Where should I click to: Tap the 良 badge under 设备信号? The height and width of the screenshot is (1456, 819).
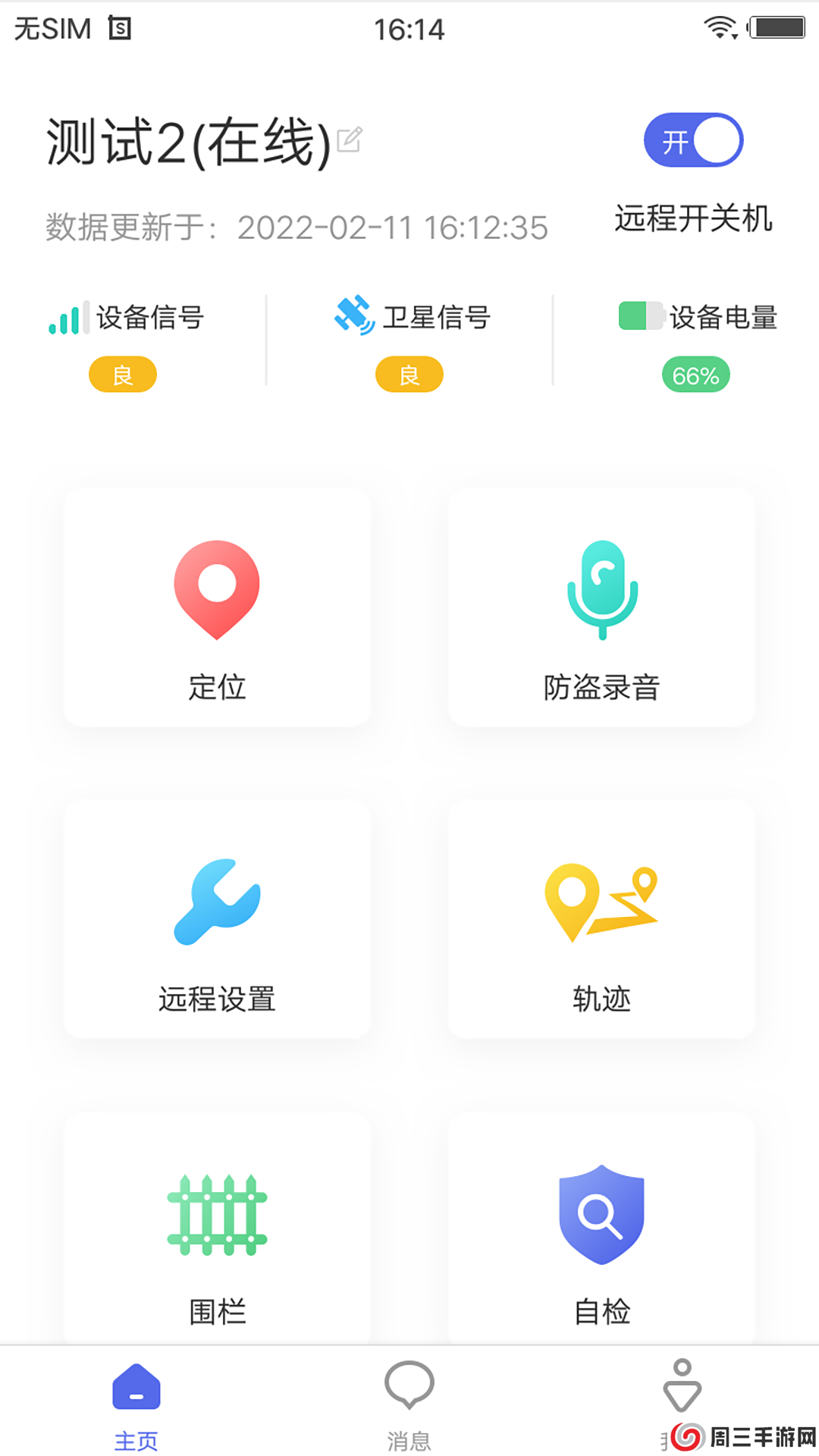(122, 374)
